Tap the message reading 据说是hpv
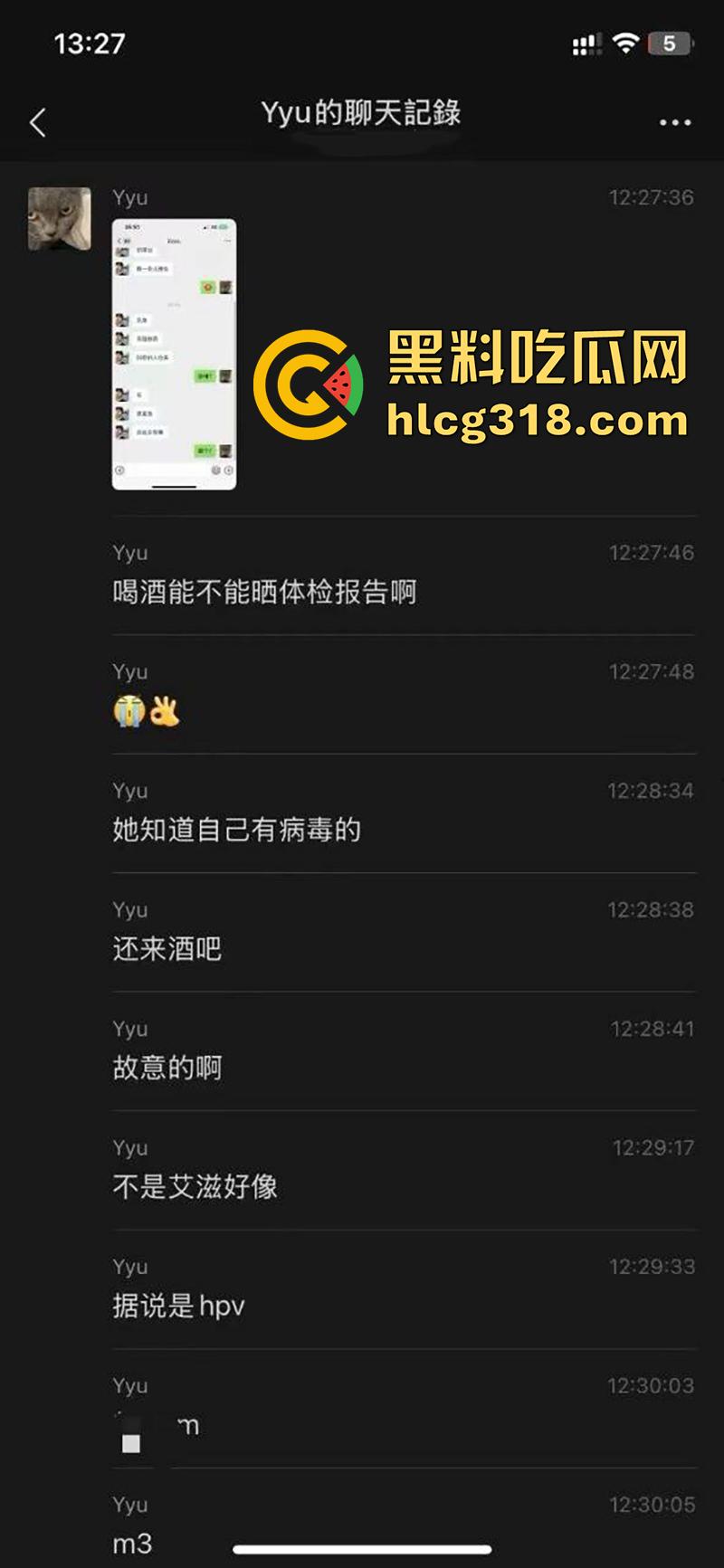The height and width of the screenshot is (1568, 724). pyautogui.click(x=178, y=1304)
